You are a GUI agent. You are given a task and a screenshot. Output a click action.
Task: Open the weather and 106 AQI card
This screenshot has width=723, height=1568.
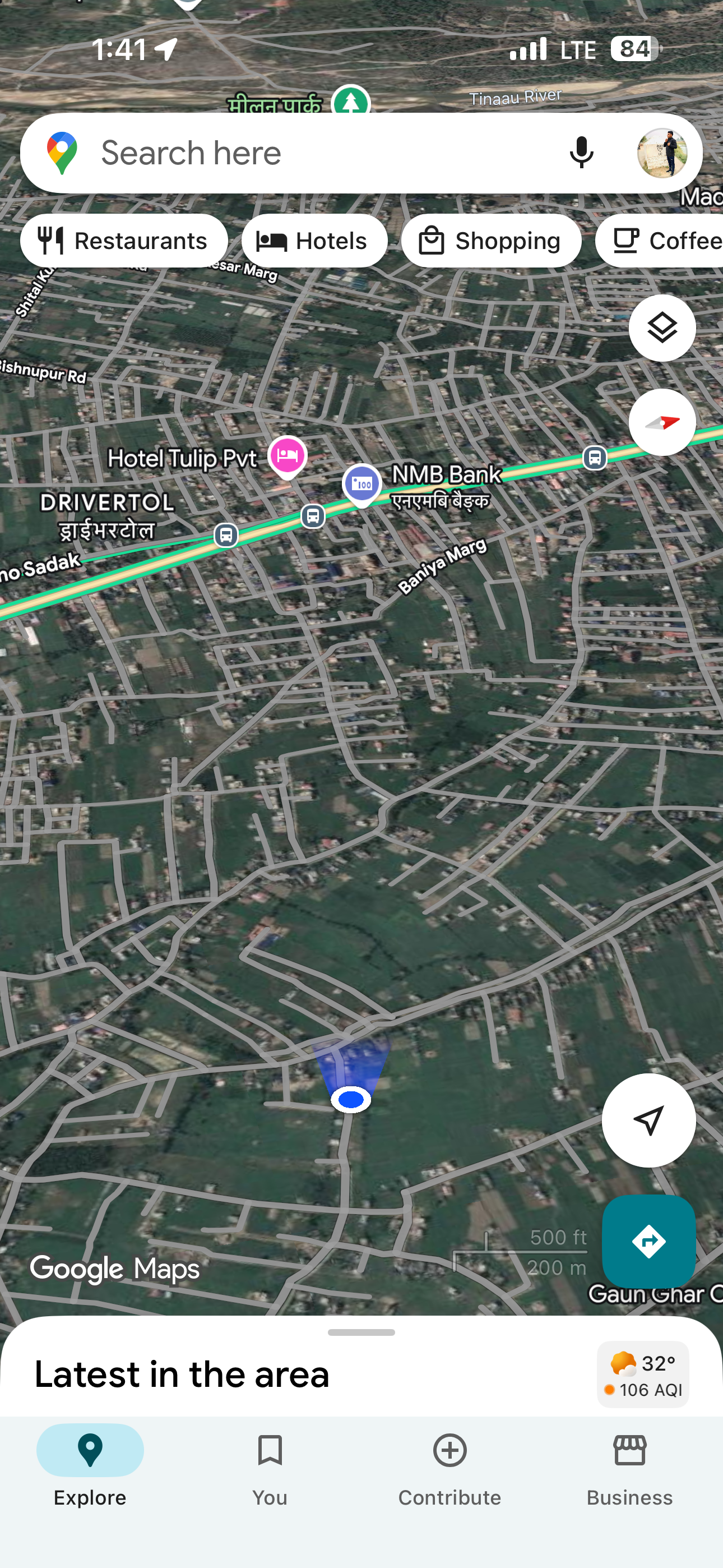coord(643,1375)
